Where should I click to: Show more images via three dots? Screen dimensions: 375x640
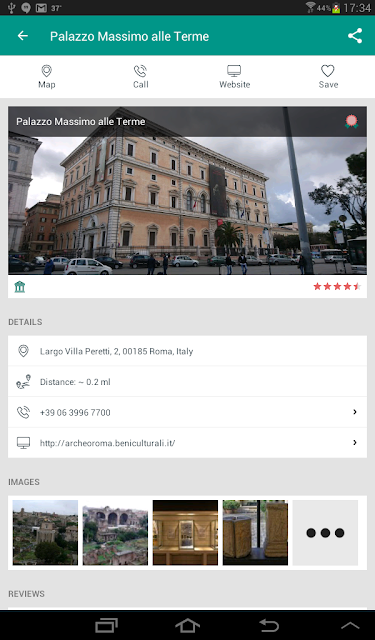tap(325, 533)
